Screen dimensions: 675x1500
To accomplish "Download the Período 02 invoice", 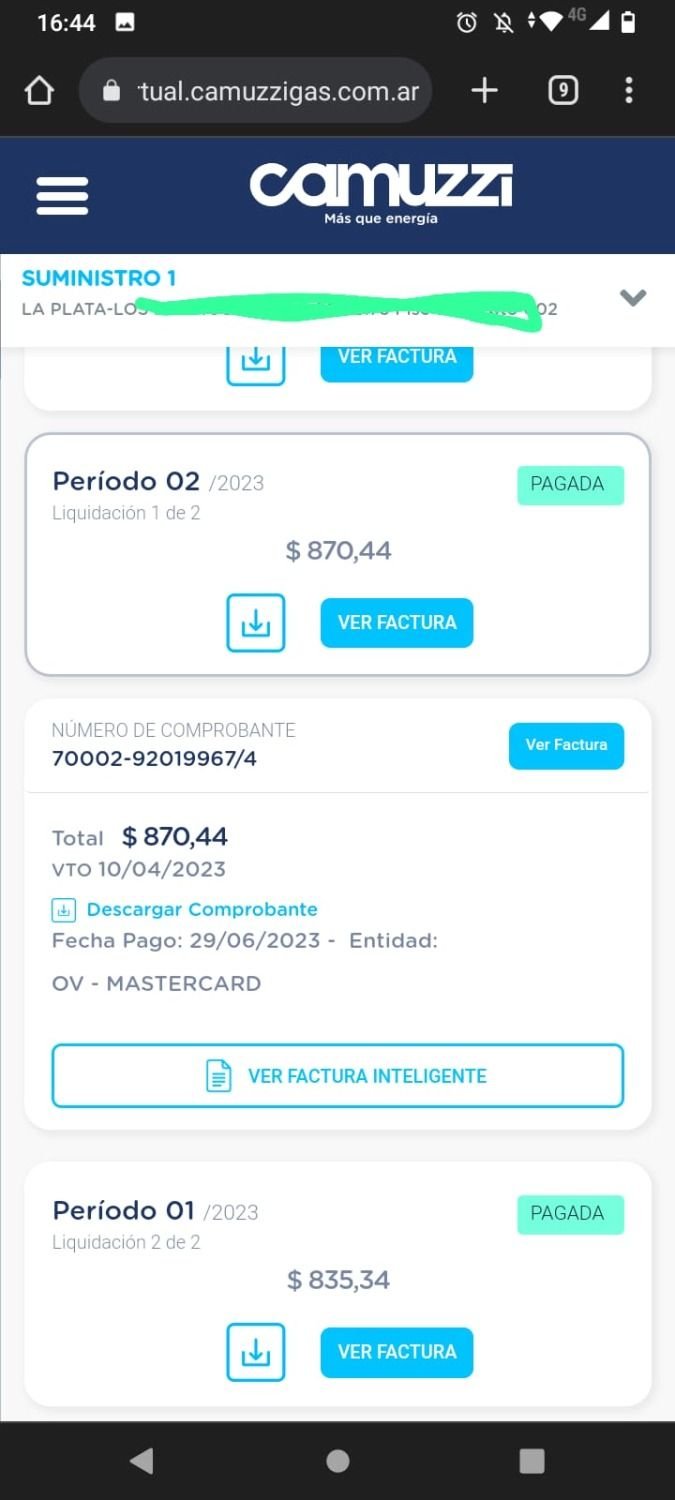I will (256, 623).
